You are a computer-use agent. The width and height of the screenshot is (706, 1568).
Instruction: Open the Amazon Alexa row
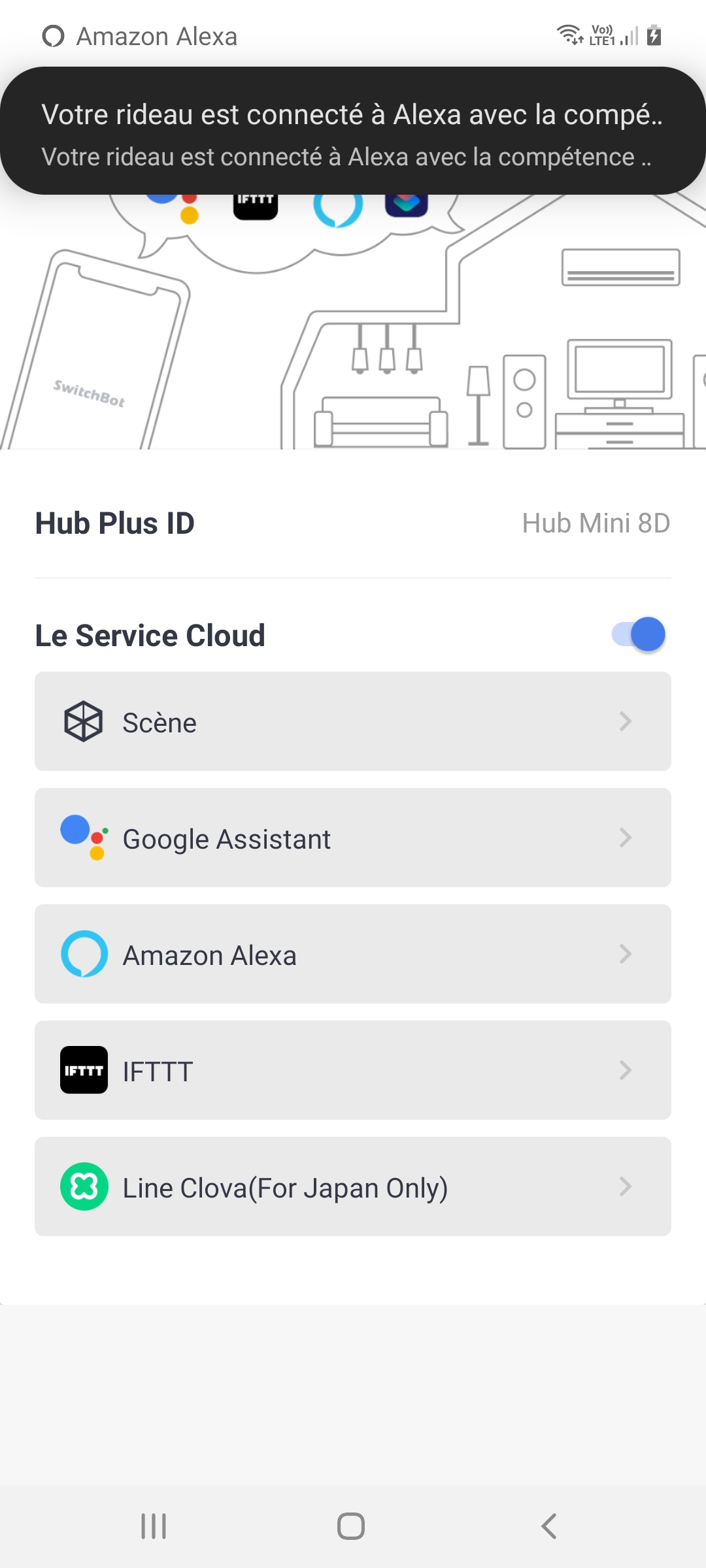[353, 954]
